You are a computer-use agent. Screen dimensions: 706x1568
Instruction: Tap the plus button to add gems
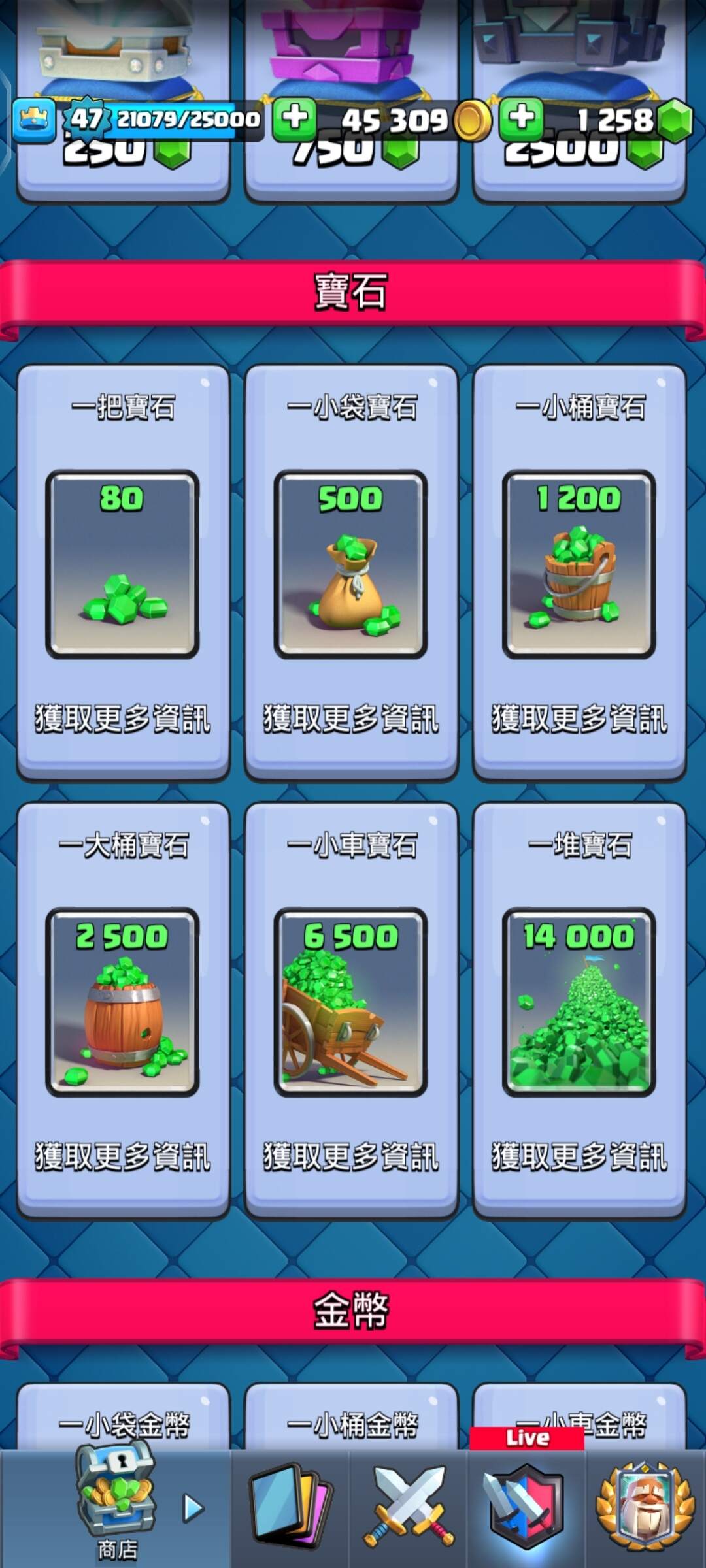coord(521,119)
